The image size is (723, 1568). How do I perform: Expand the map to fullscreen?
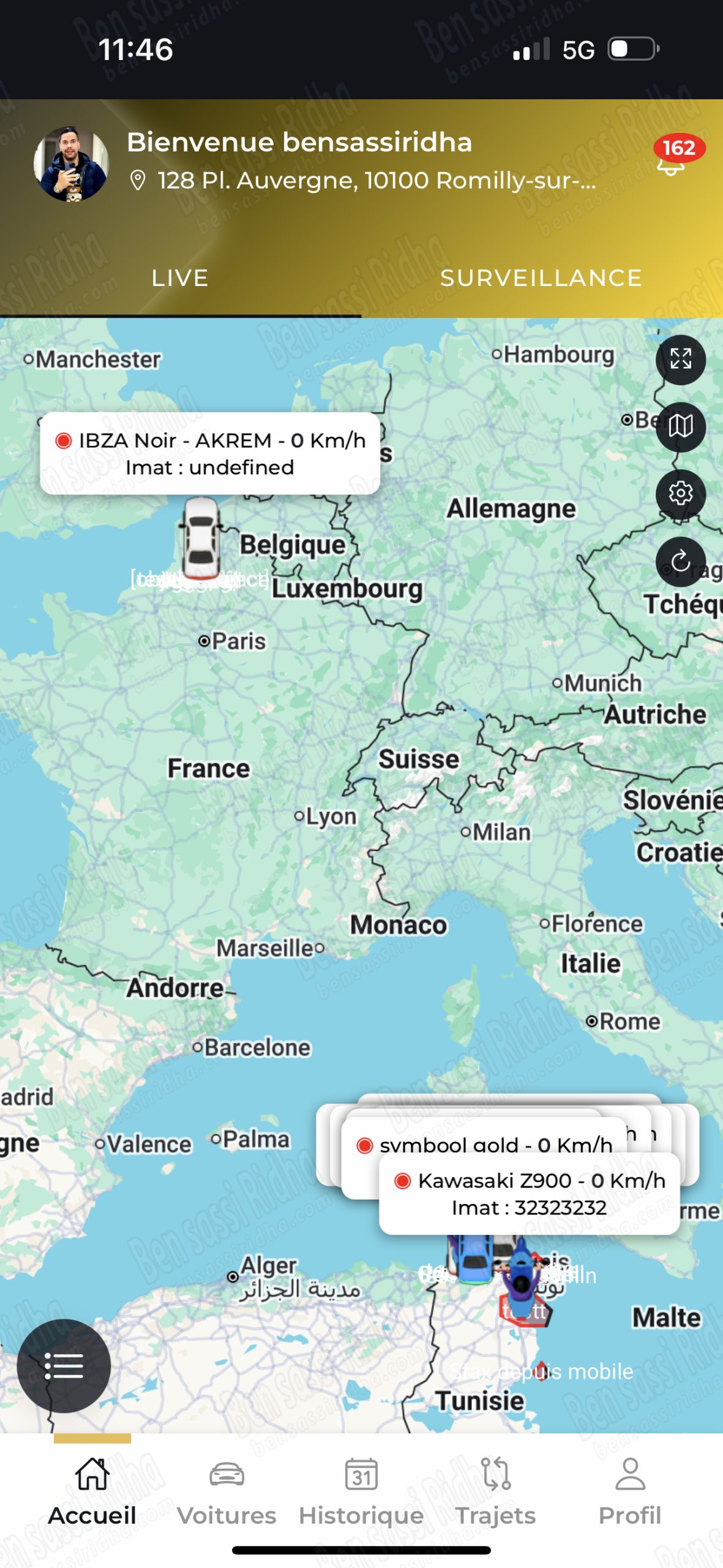(x=680, y=360)
